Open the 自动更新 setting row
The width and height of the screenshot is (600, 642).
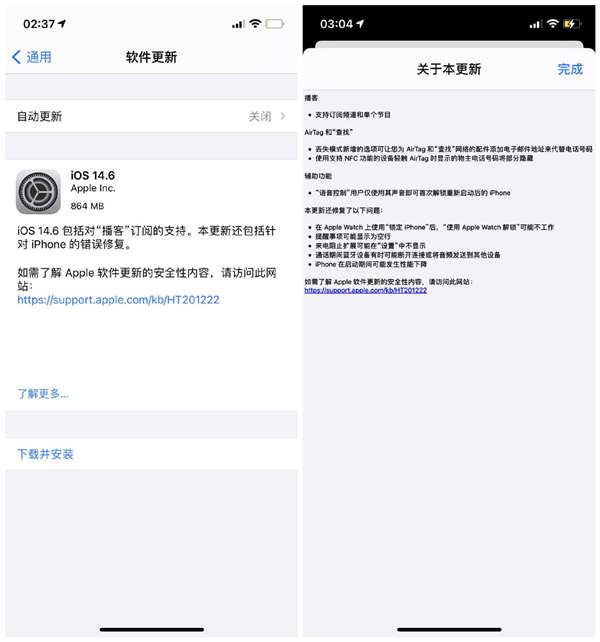click(151, 116)
